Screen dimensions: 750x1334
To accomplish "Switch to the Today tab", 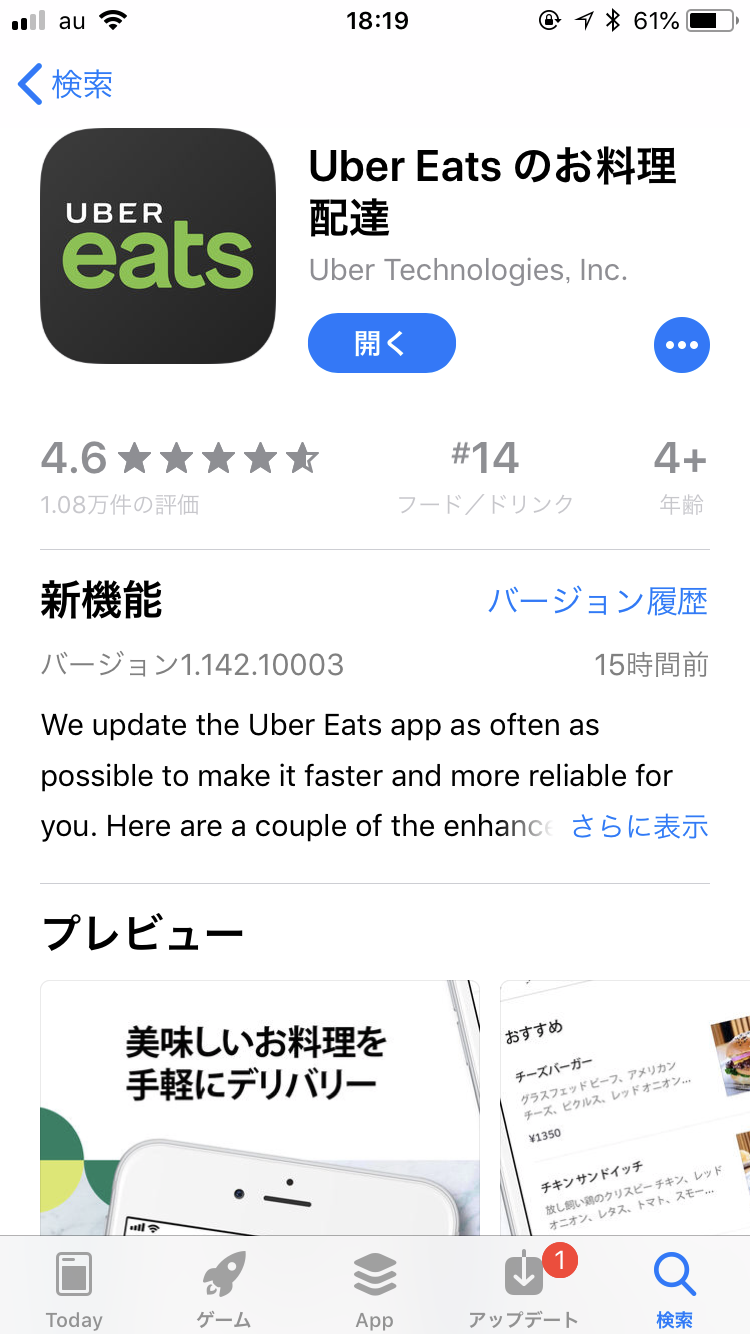I will click(74, 1287).
